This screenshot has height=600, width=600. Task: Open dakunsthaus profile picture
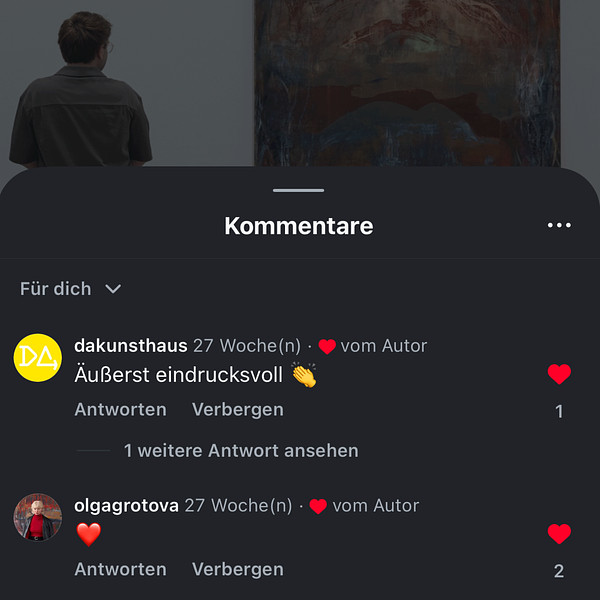point(38,357)
